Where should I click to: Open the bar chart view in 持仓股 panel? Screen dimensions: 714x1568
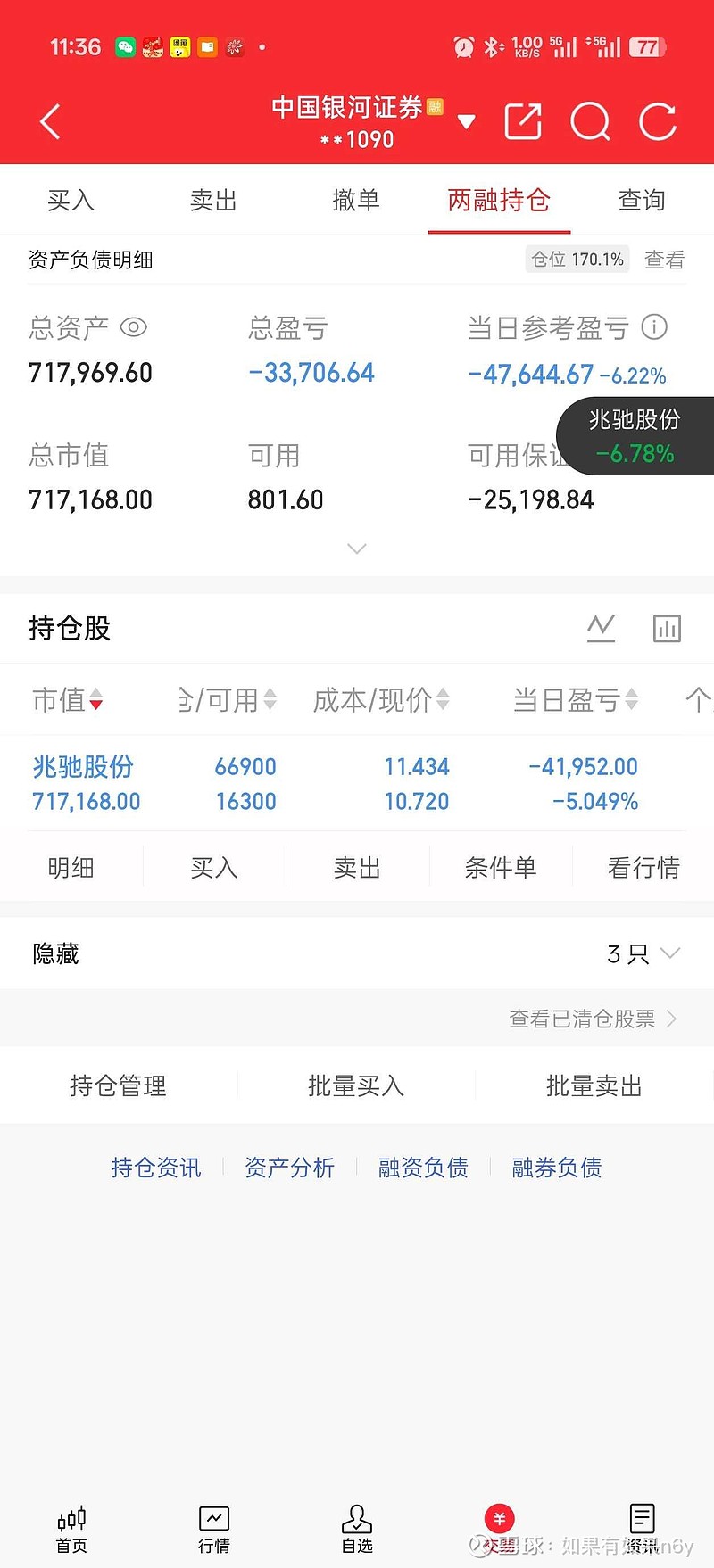pyautogui.click(x=667, y=628)
